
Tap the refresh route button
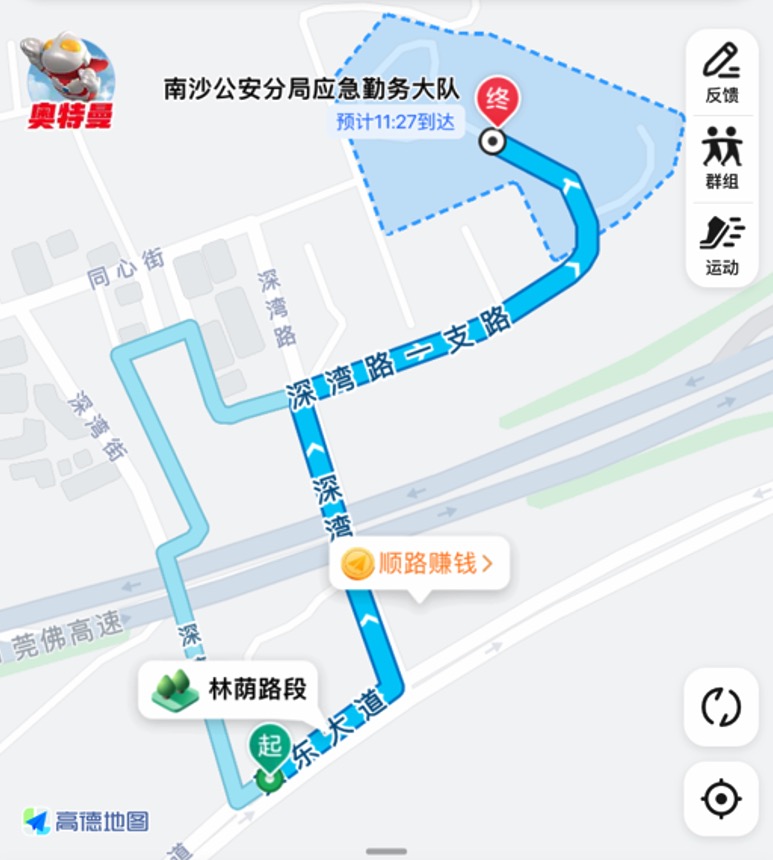pos(720,707)
